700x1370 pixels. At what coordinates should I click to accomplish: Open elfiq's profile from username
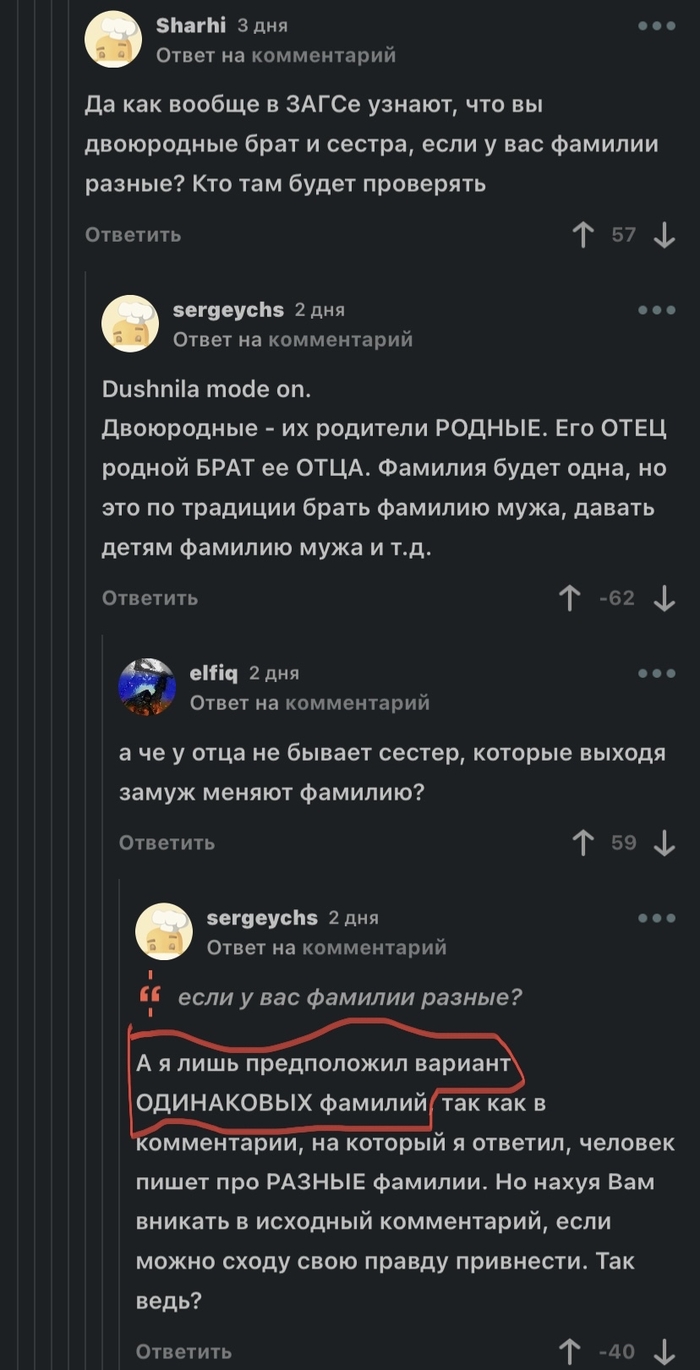(212, 674)
